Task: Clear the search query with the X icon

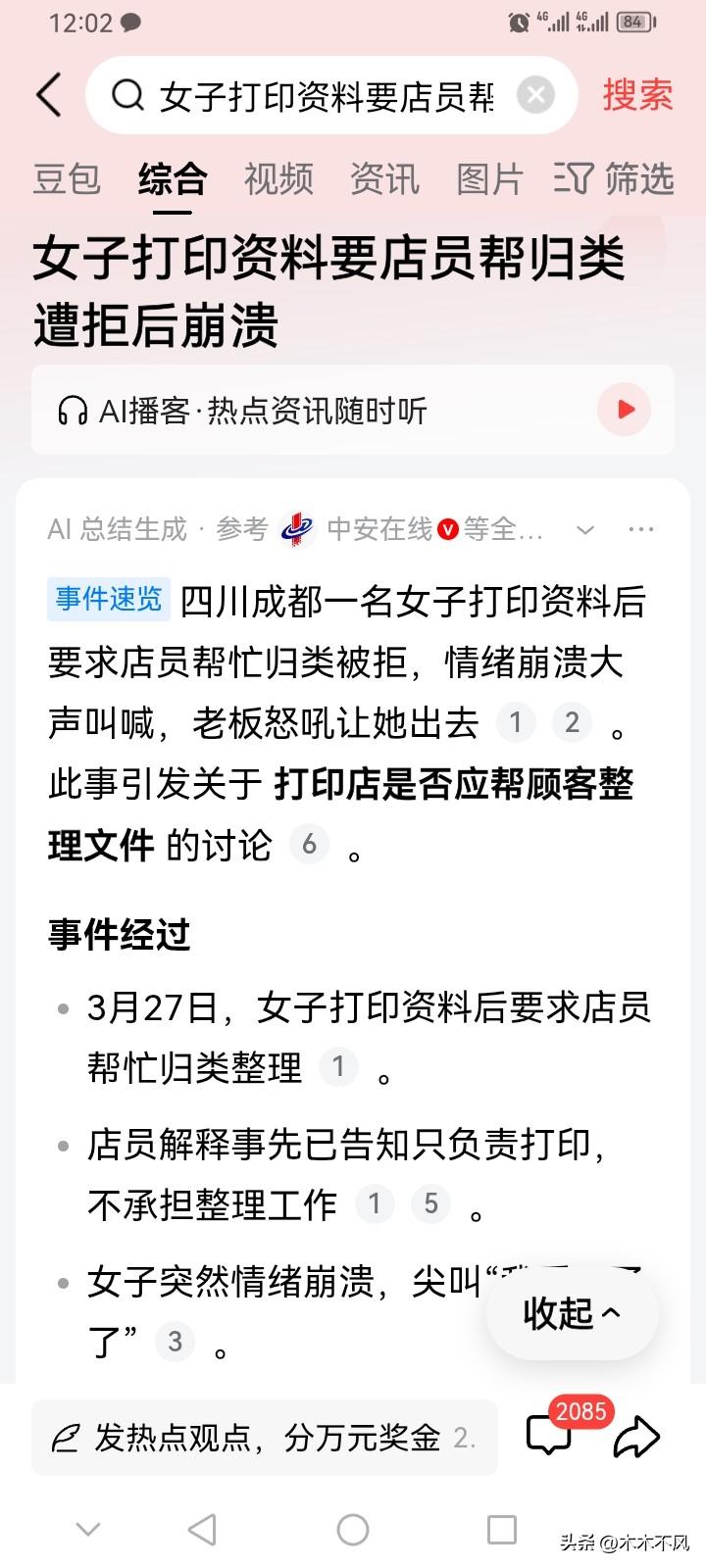Action: (x=535, y=94)
